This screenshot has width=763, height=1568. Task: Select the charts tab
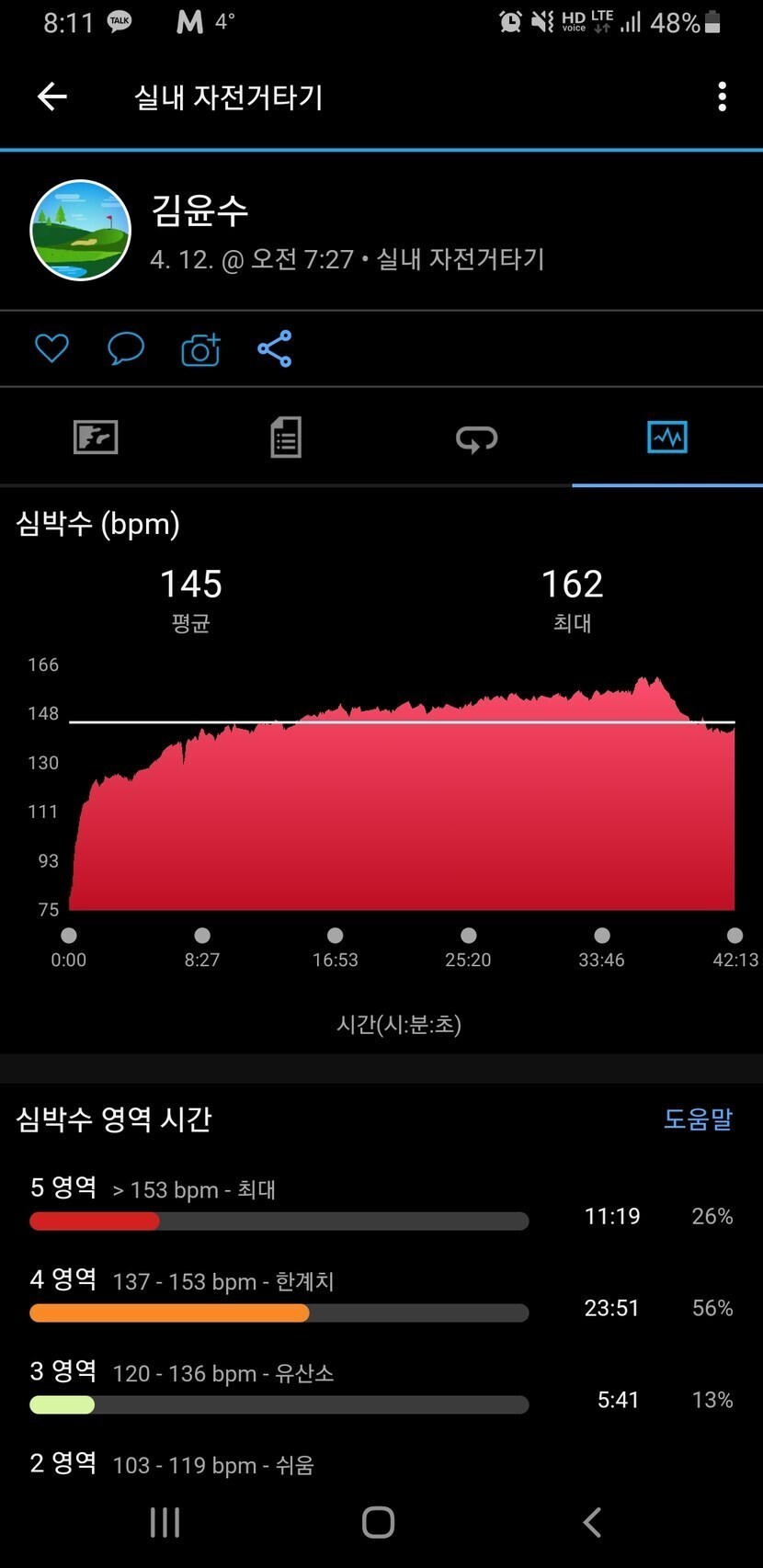tap(667, 437)
